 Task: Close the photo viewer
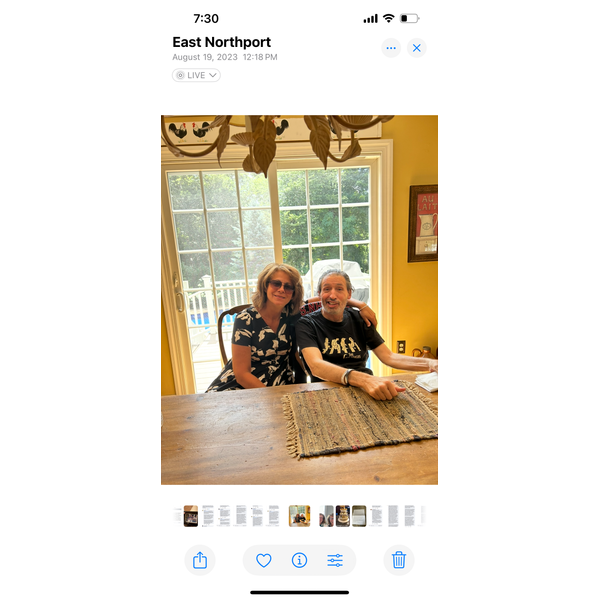(417, 48)
